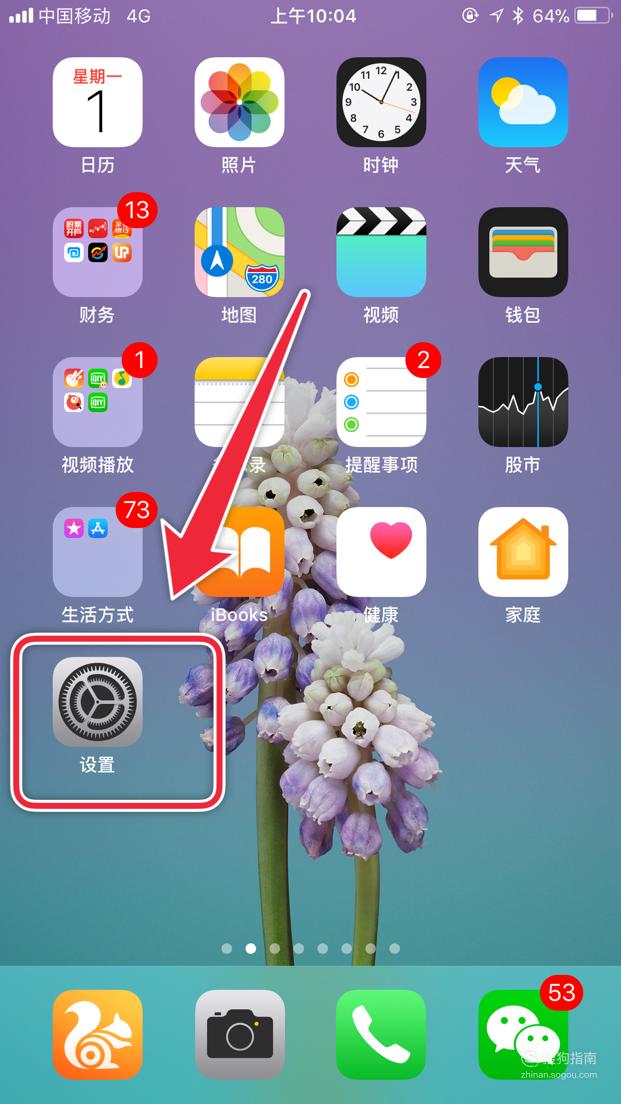Open the 钱包 wallet app
Image resolution: width=621 pixels, height=1104 pixels.
(523, 251)
